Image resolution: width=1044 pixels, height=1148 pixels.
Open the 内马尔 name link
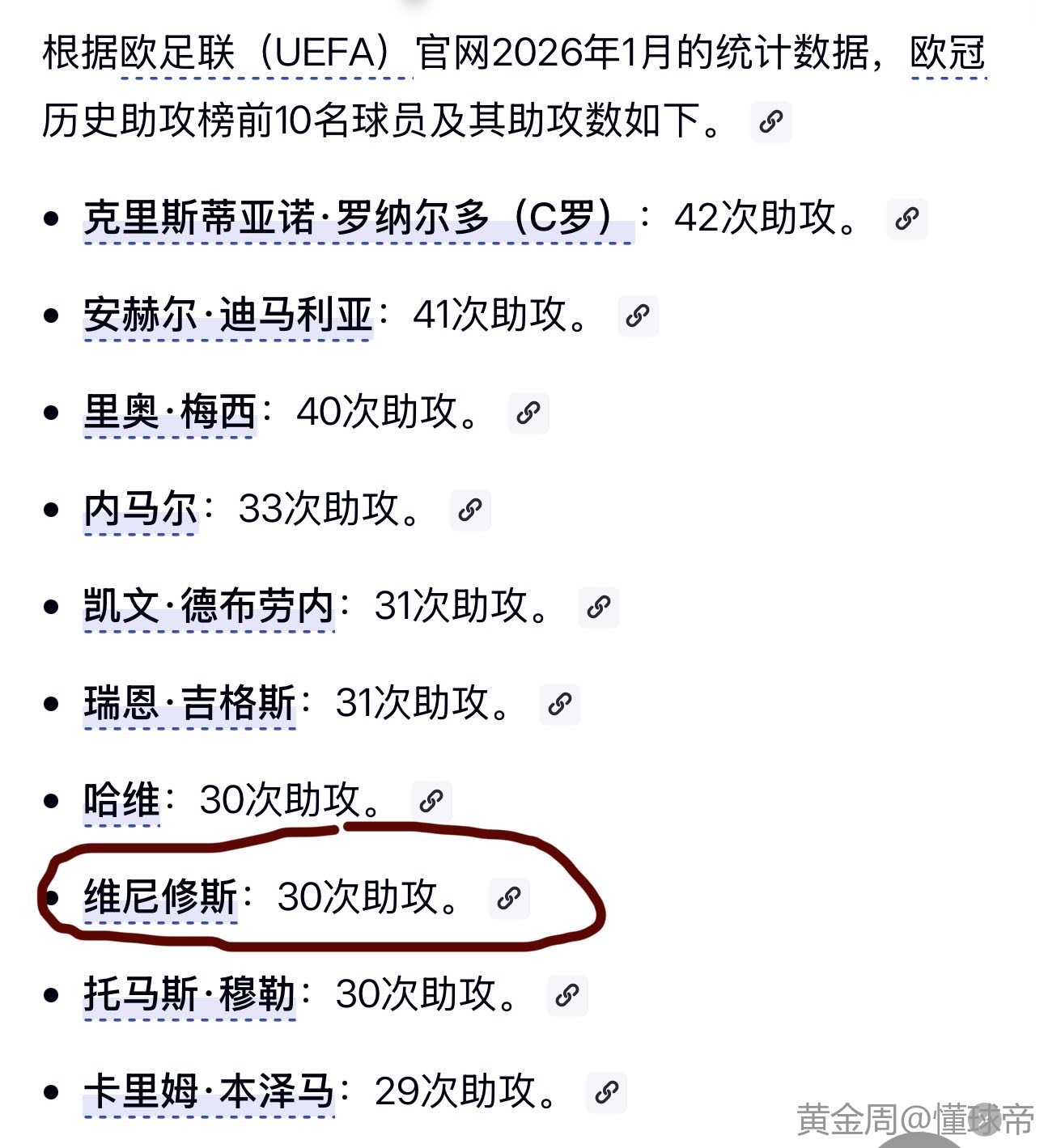[x=140, y=509]
